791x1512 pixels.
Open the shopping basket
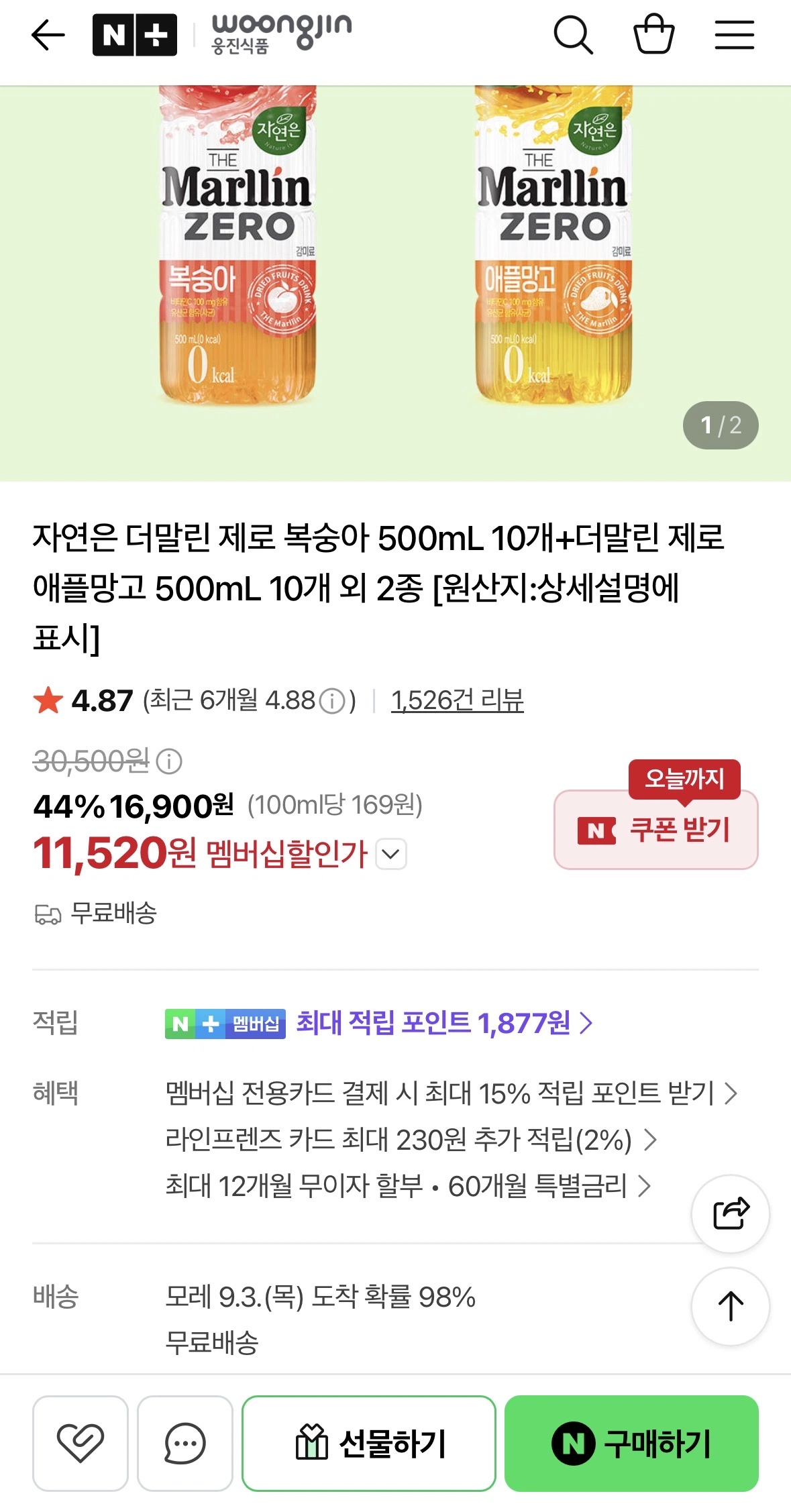(x=653, y=34)
